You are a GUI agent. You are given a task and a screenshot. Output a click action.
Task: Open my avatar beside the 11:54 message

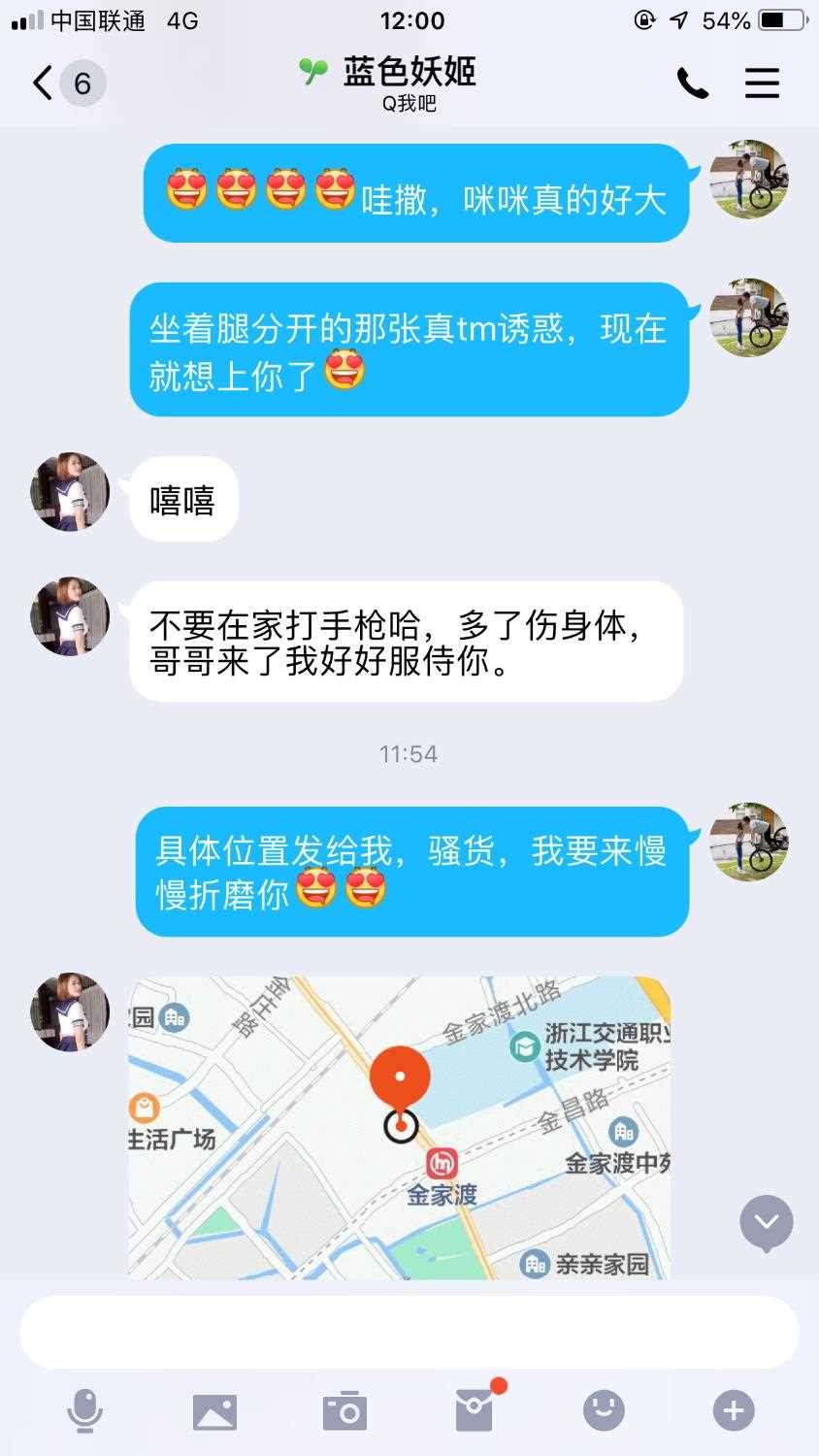[x=748, y=842]
